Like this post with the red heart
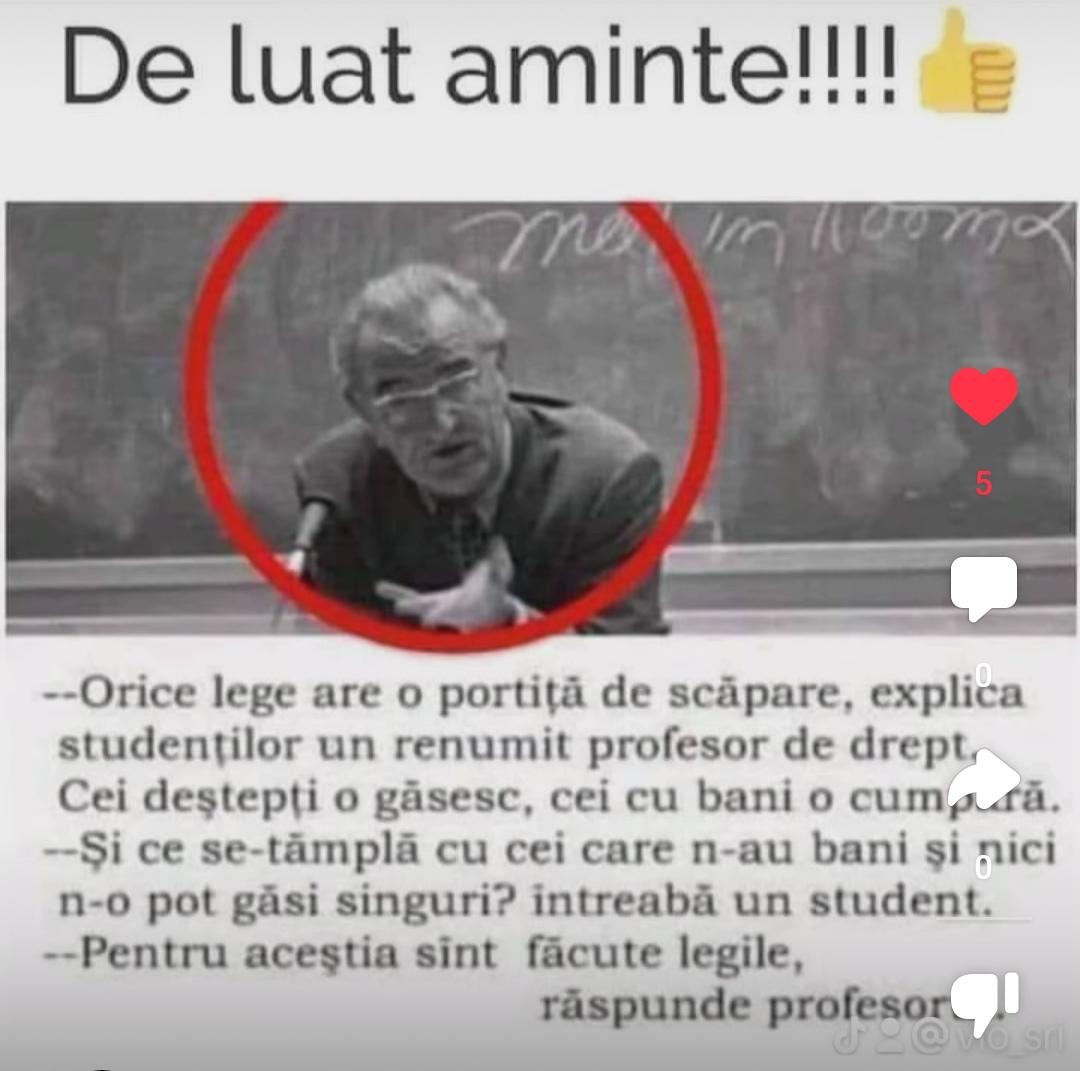 [983, 396]
